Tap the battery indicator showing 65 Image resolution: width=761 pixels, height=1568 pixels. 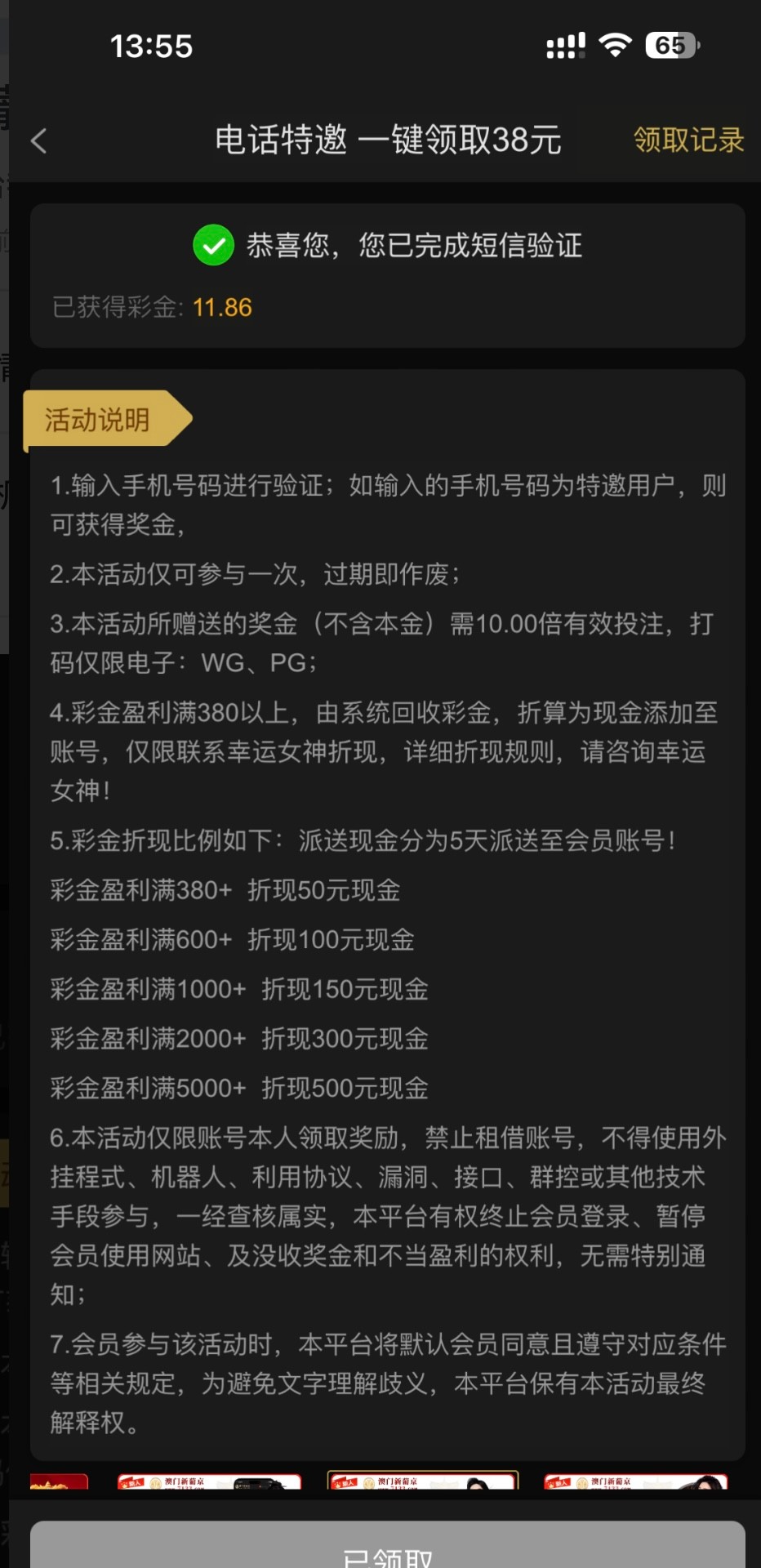[671, 45]
